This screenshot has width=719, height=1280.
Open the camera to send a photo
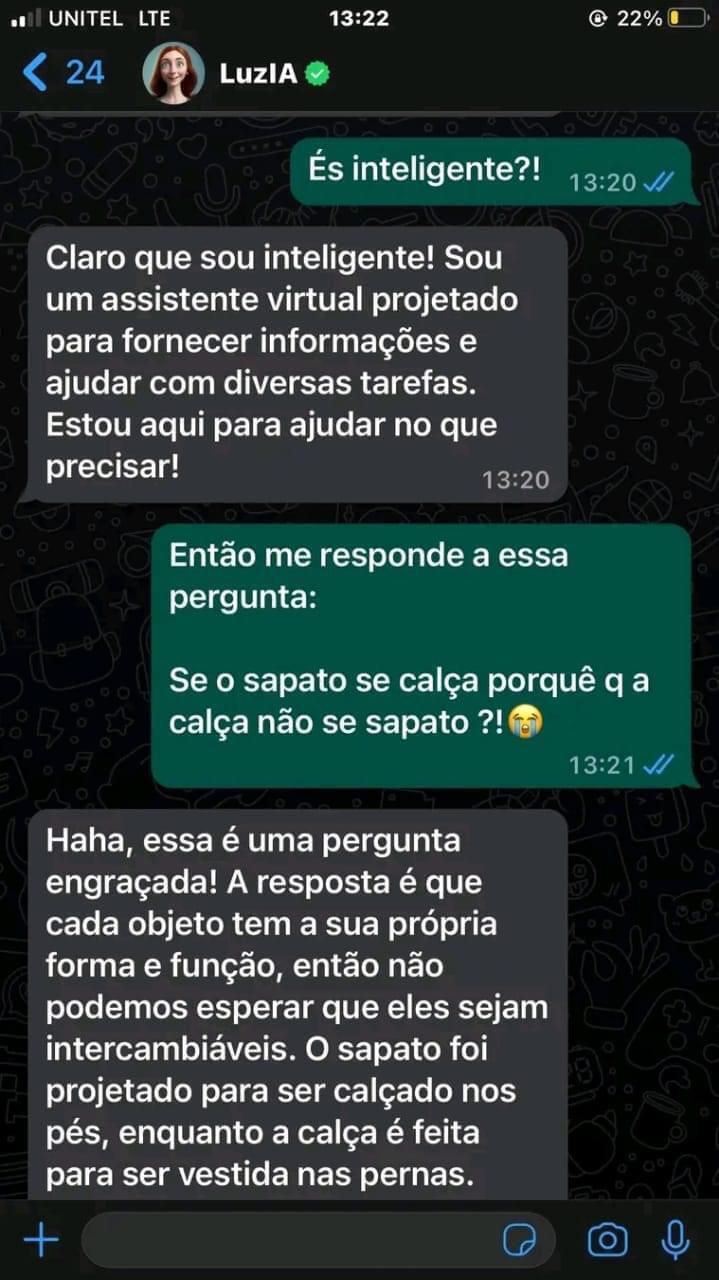tap(607, 1240)
